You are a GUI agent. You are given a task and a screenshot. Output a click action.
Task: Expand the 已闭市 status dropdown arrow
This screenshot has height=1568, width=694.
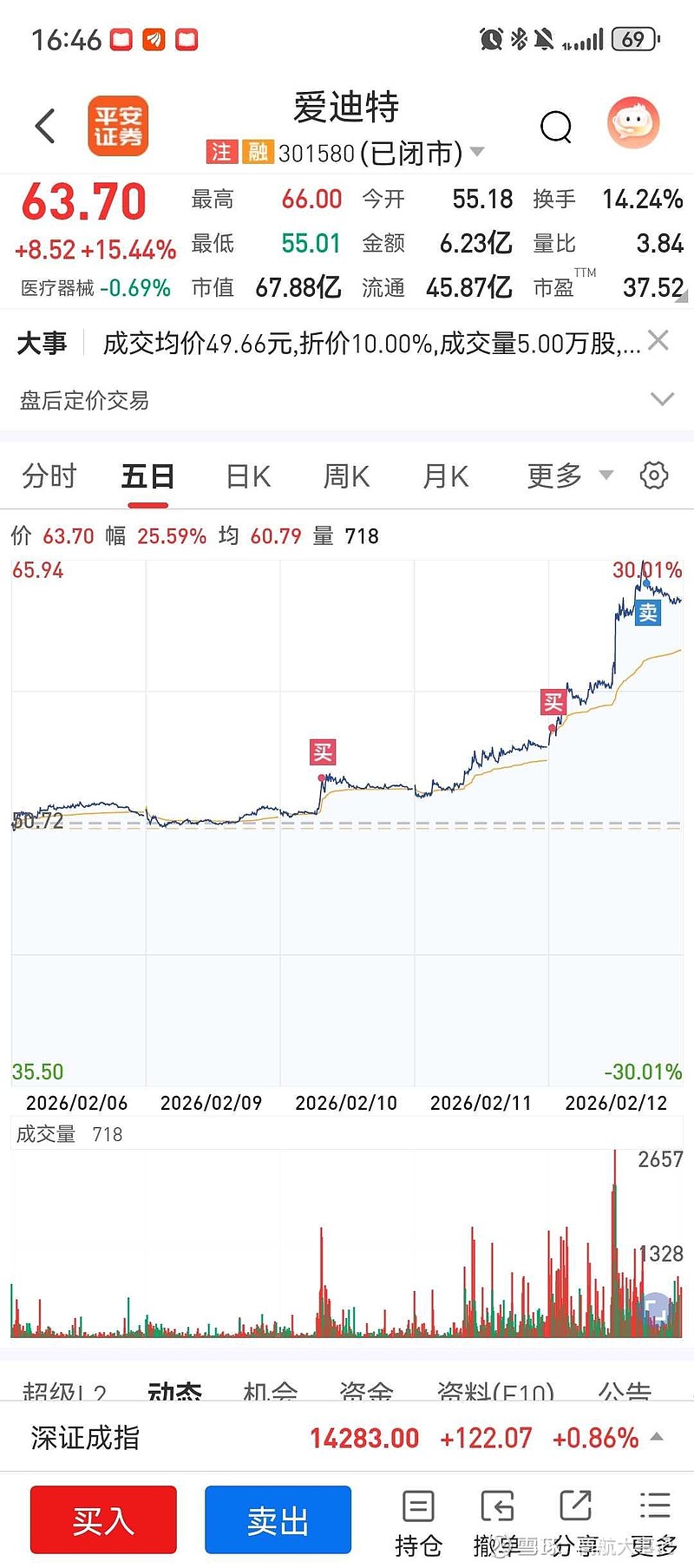tap(477, 152)
